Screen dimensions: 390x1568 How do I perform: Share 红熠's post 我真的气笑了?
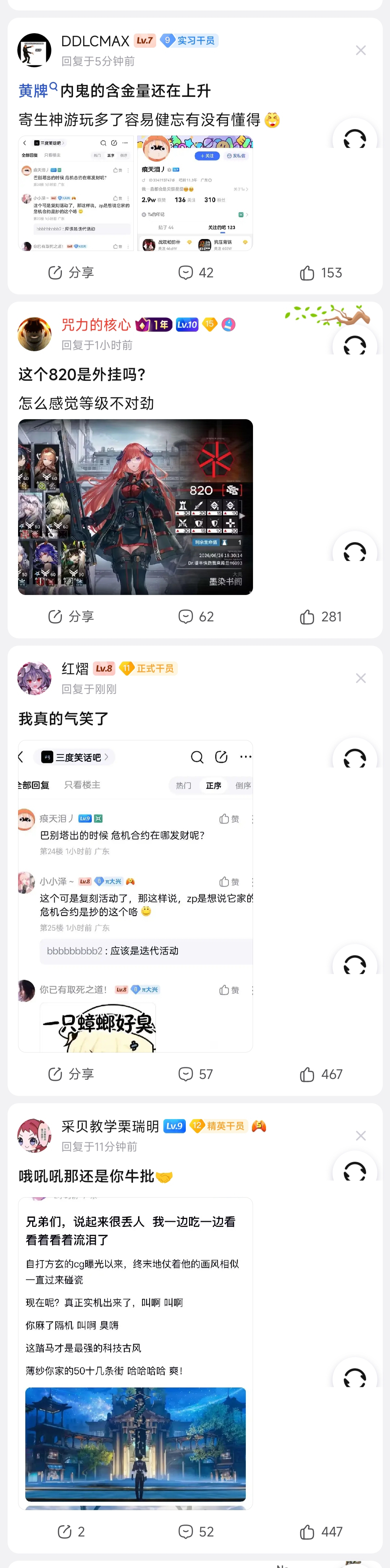pyautogui.click(x=71, y=1074)
